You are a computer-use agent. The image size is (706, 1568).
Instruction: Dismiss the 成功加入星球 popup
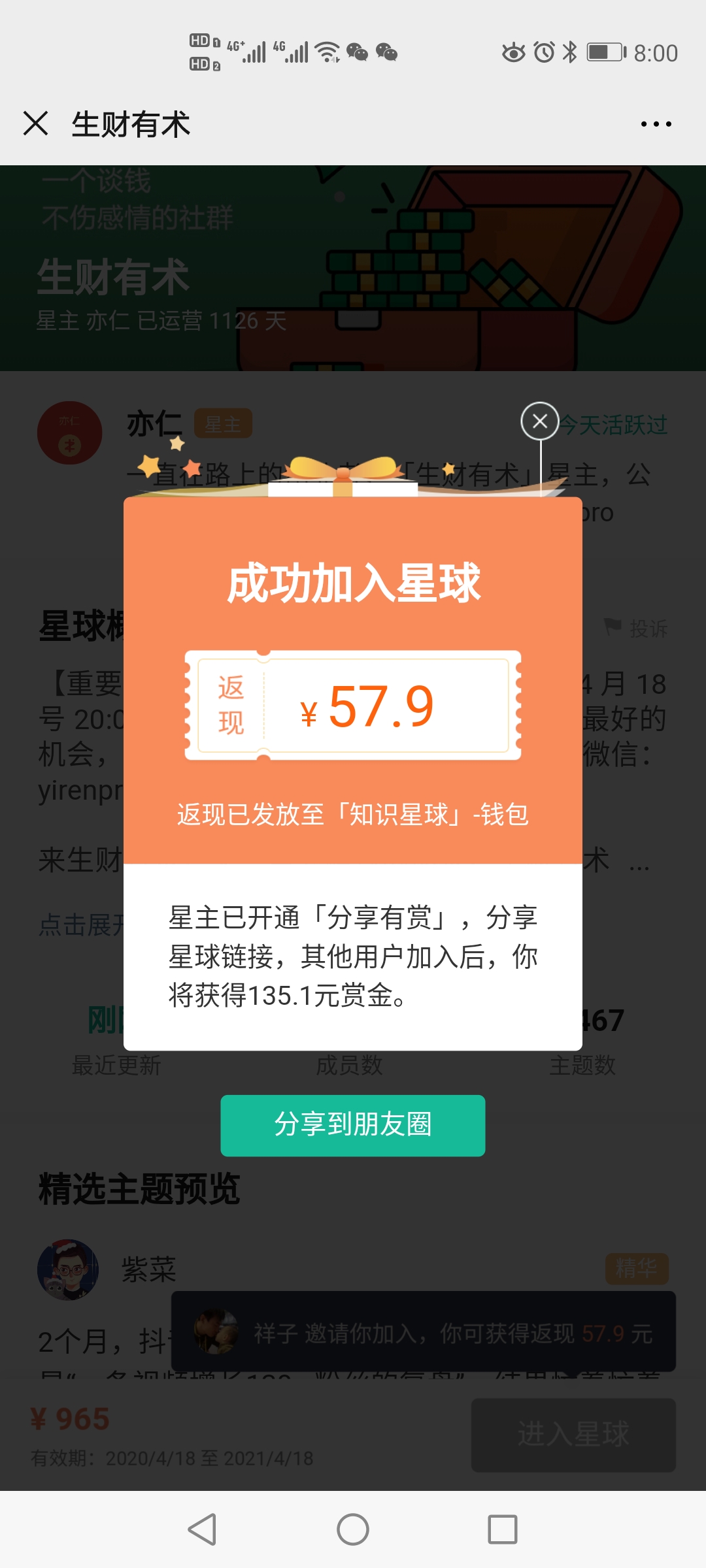point(539,421)
